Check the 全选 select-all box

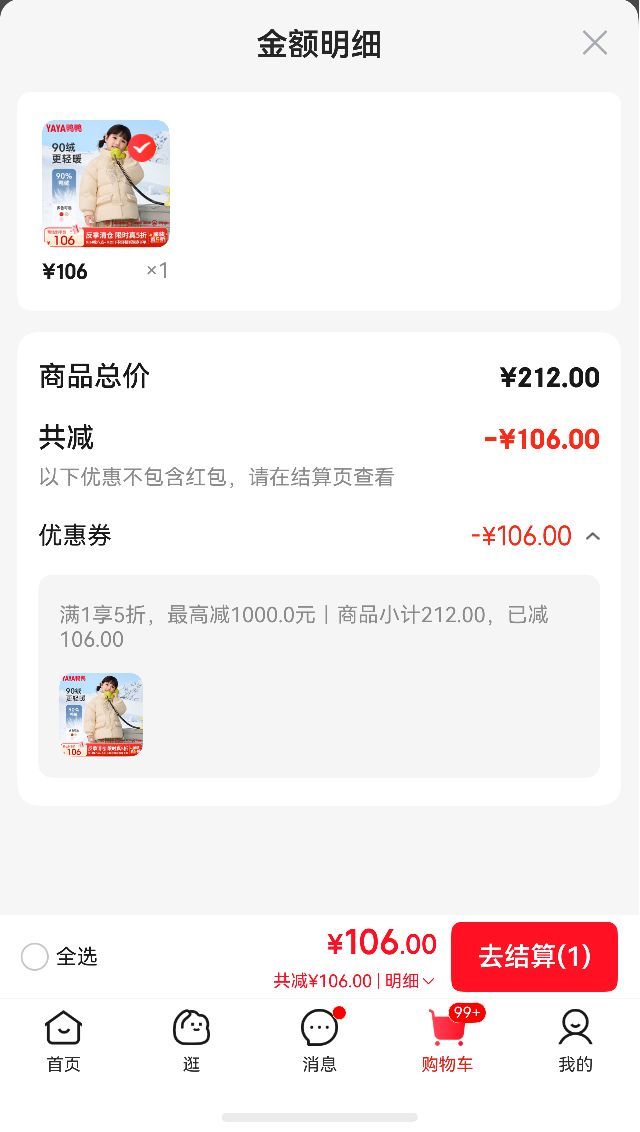34,957
